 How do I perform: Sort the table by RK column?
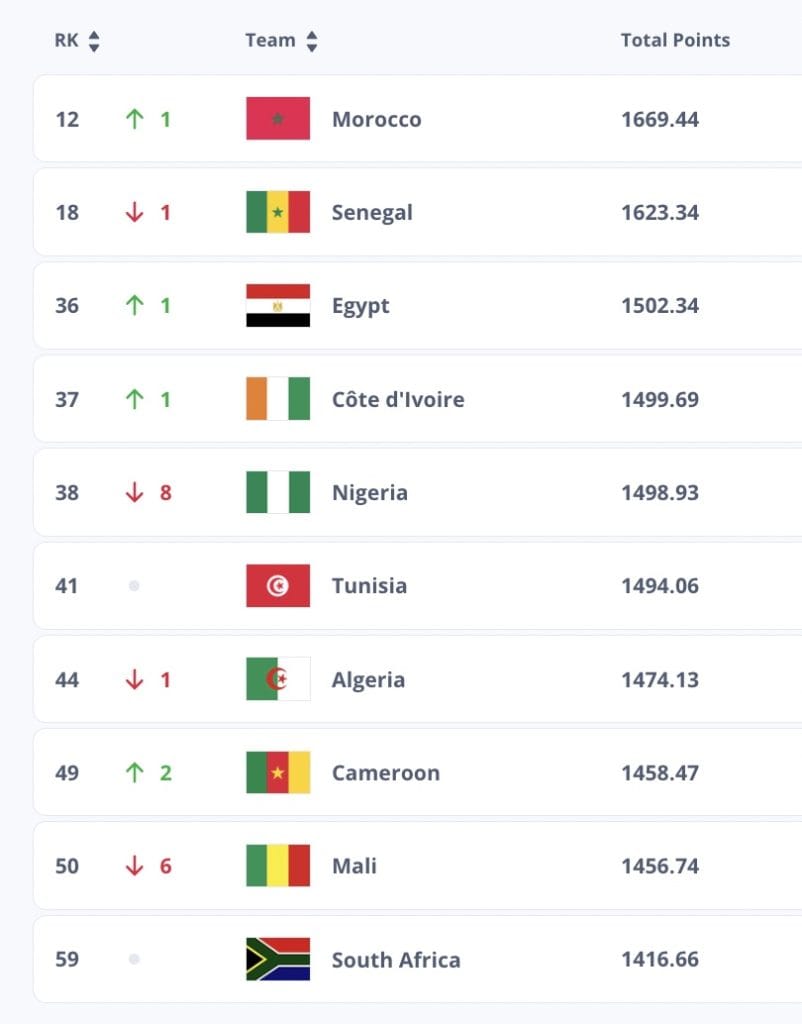coord(76,40)
